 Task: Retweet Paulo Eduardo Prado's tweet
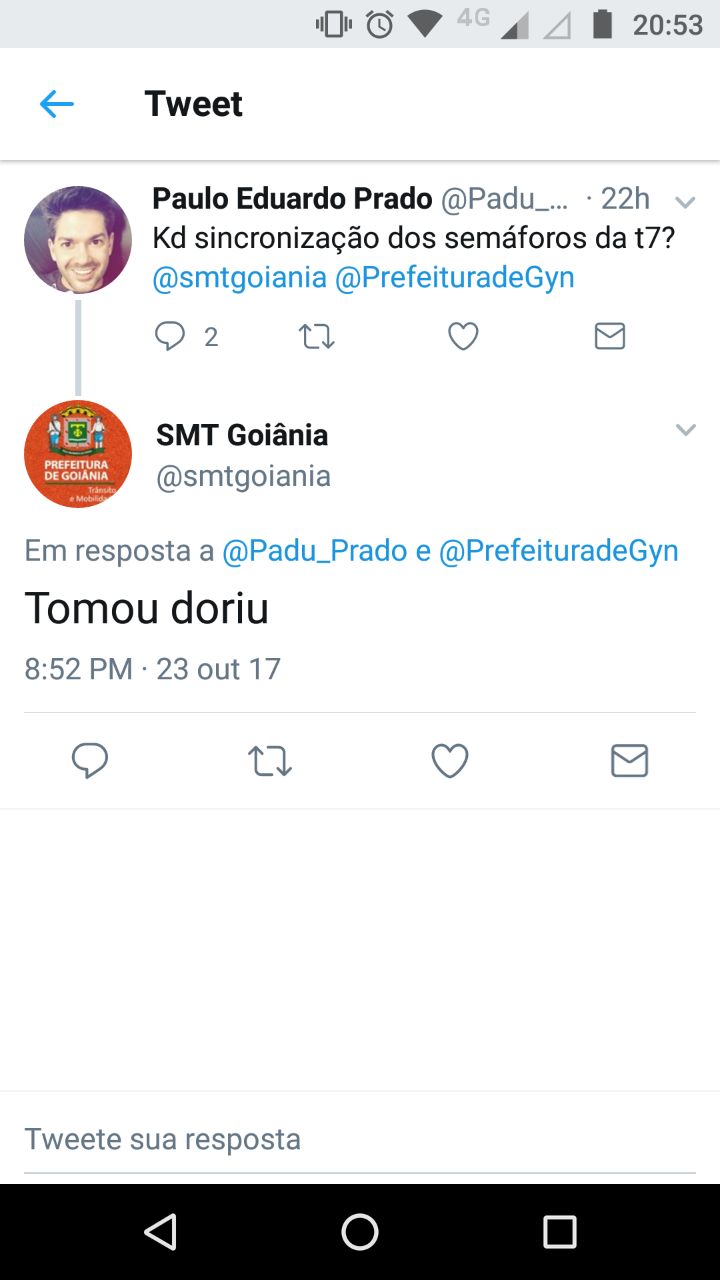coord(317,337)
